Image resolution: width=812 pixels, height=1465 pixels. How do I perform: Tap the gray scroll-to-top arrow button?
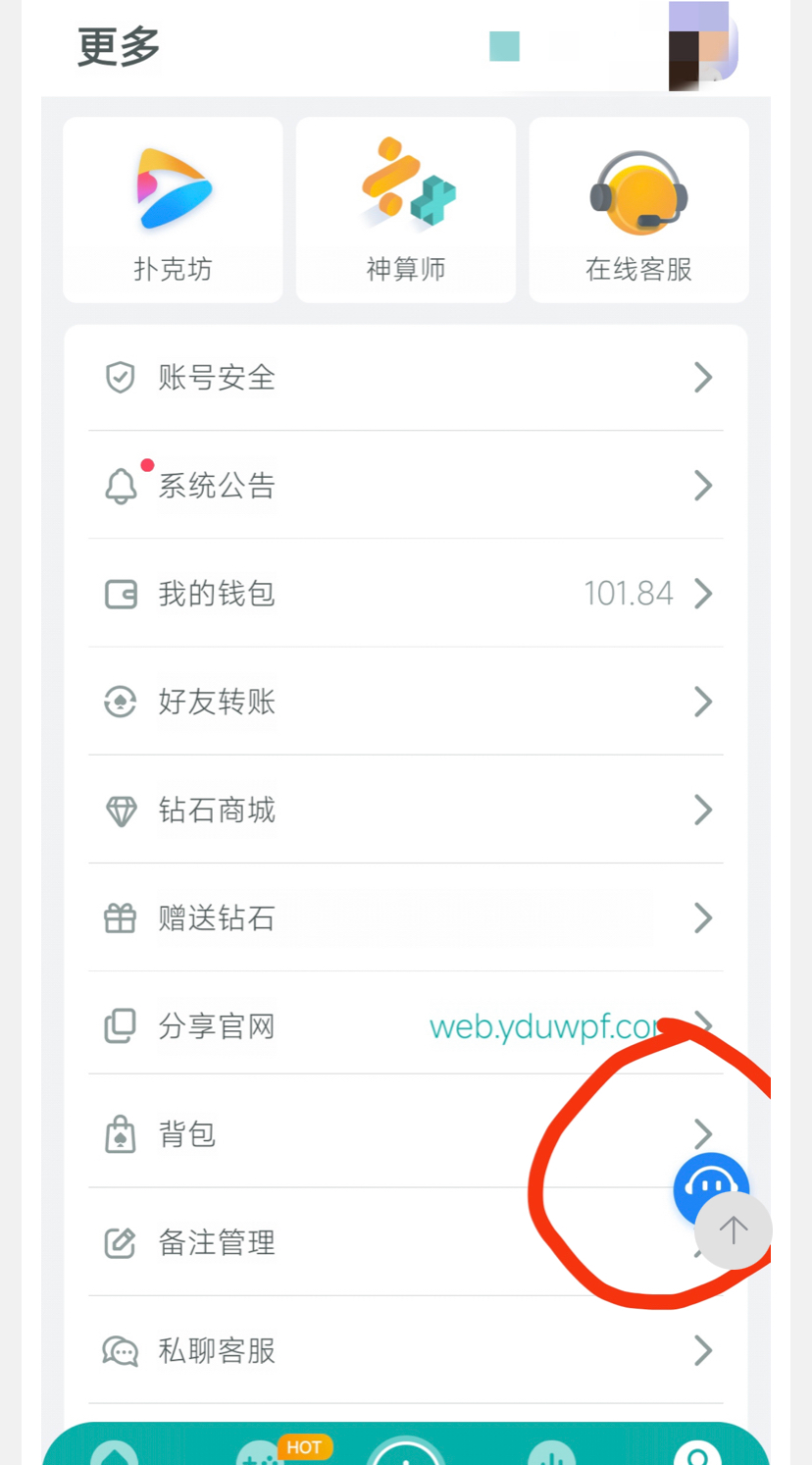point(734,1230)
